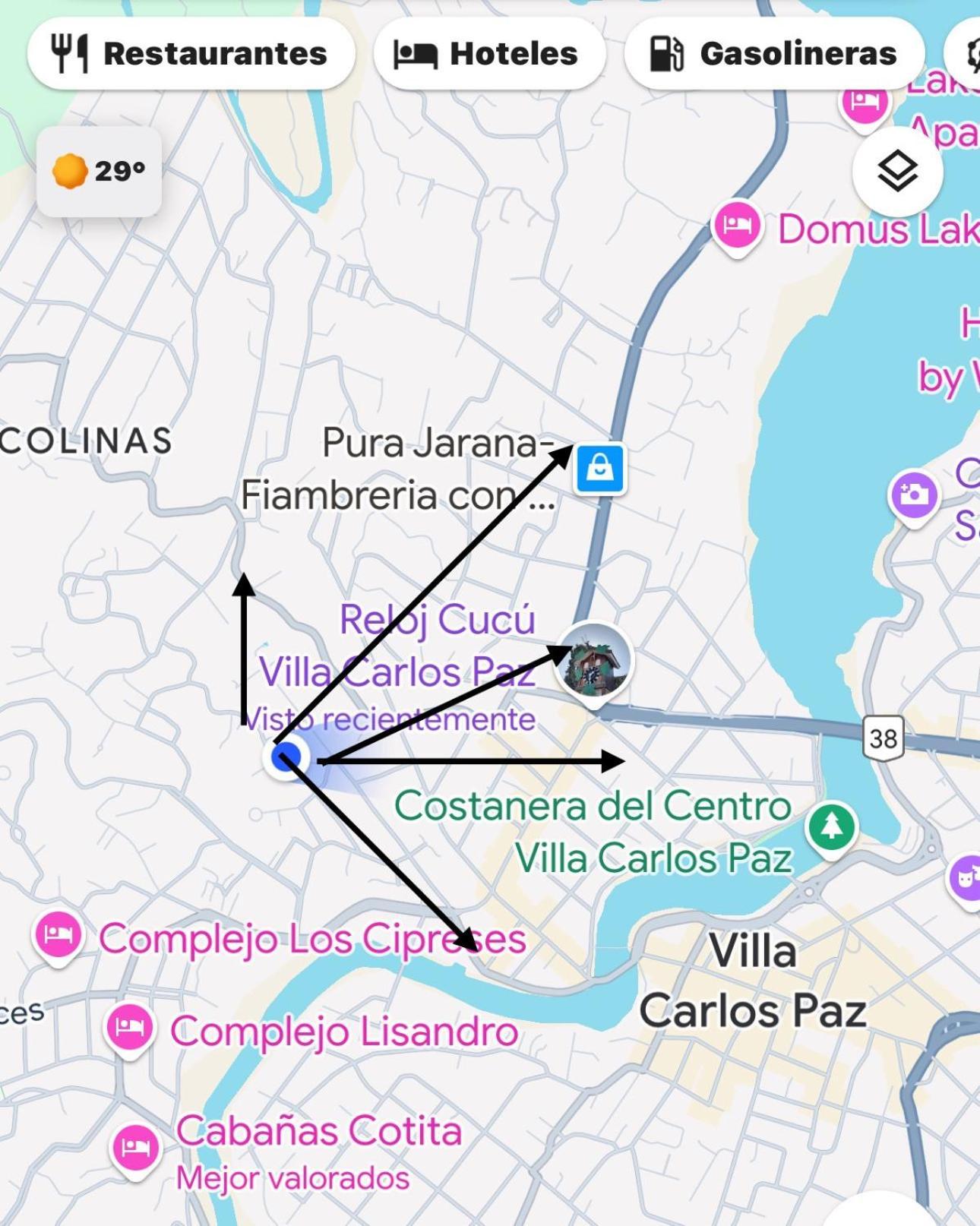The image size is (980, 1226).
Task: Open the Complejo Lisandro hotel pin
Action: coord(130,1027)
